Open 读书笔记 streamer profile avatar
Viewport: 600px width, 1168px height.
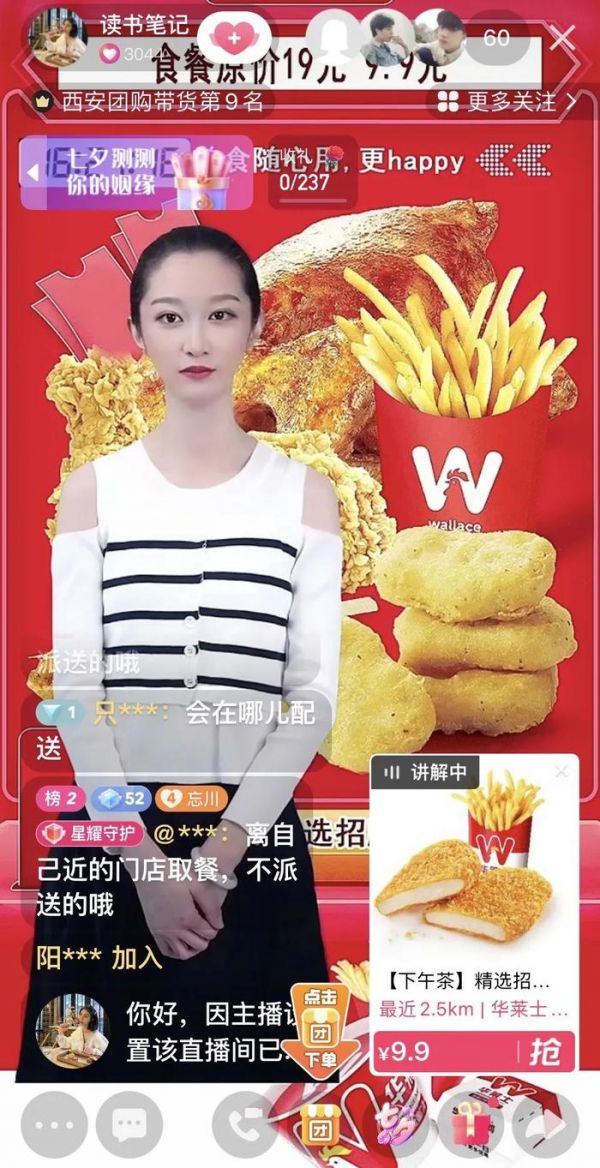tap(58, 37)
